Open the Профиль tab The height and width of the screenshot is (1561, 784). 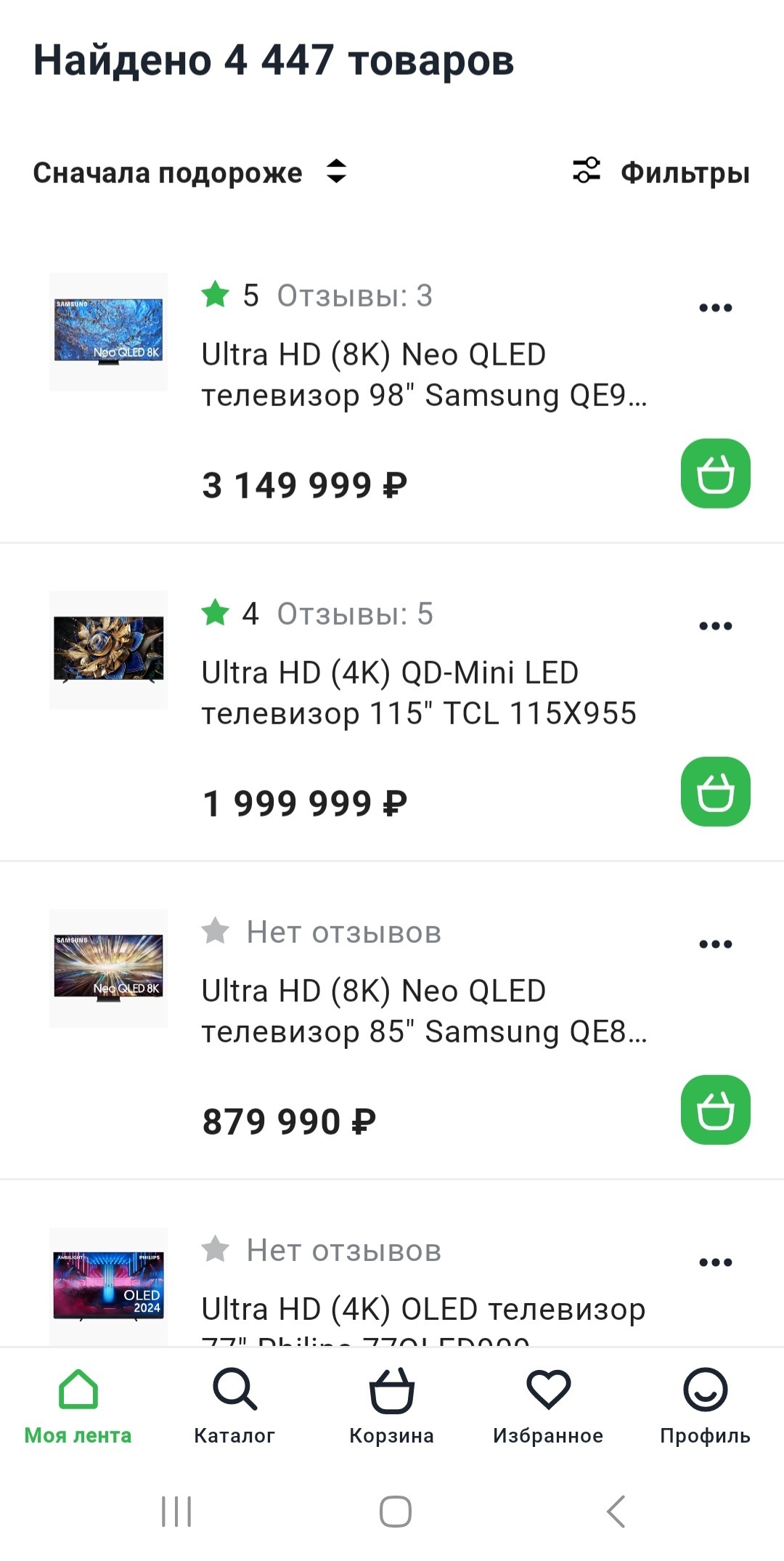click(705, 1406)
